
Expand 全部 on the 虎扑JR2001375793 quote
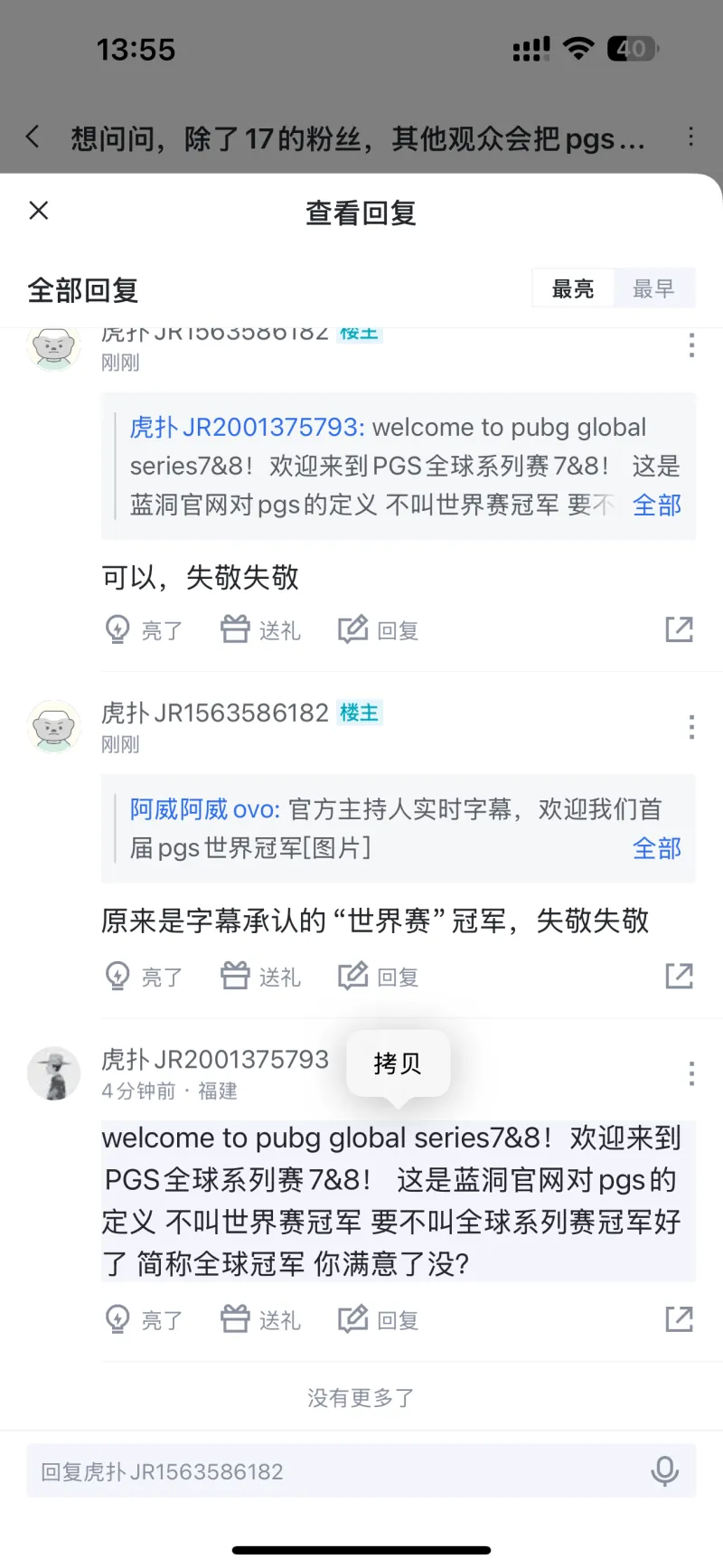[656, 505]
